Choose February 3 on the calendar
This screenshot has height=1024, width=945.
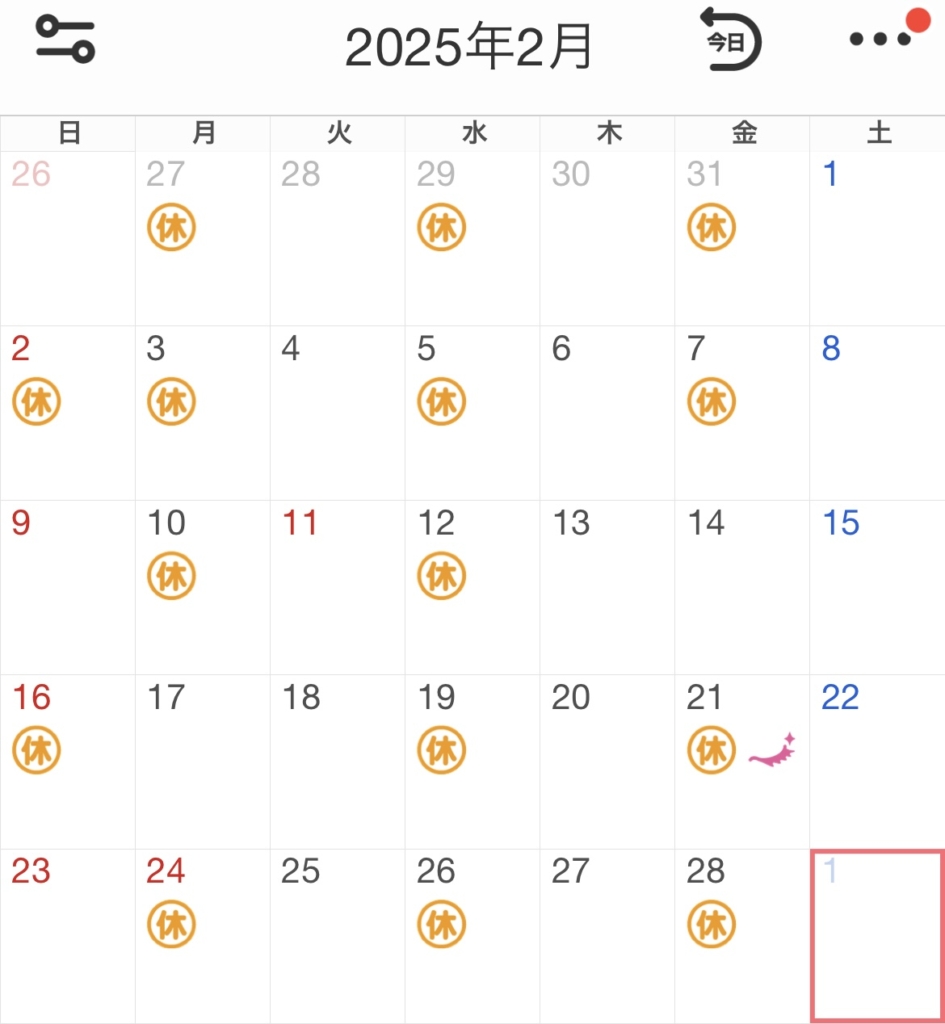(x=202, y=413)
